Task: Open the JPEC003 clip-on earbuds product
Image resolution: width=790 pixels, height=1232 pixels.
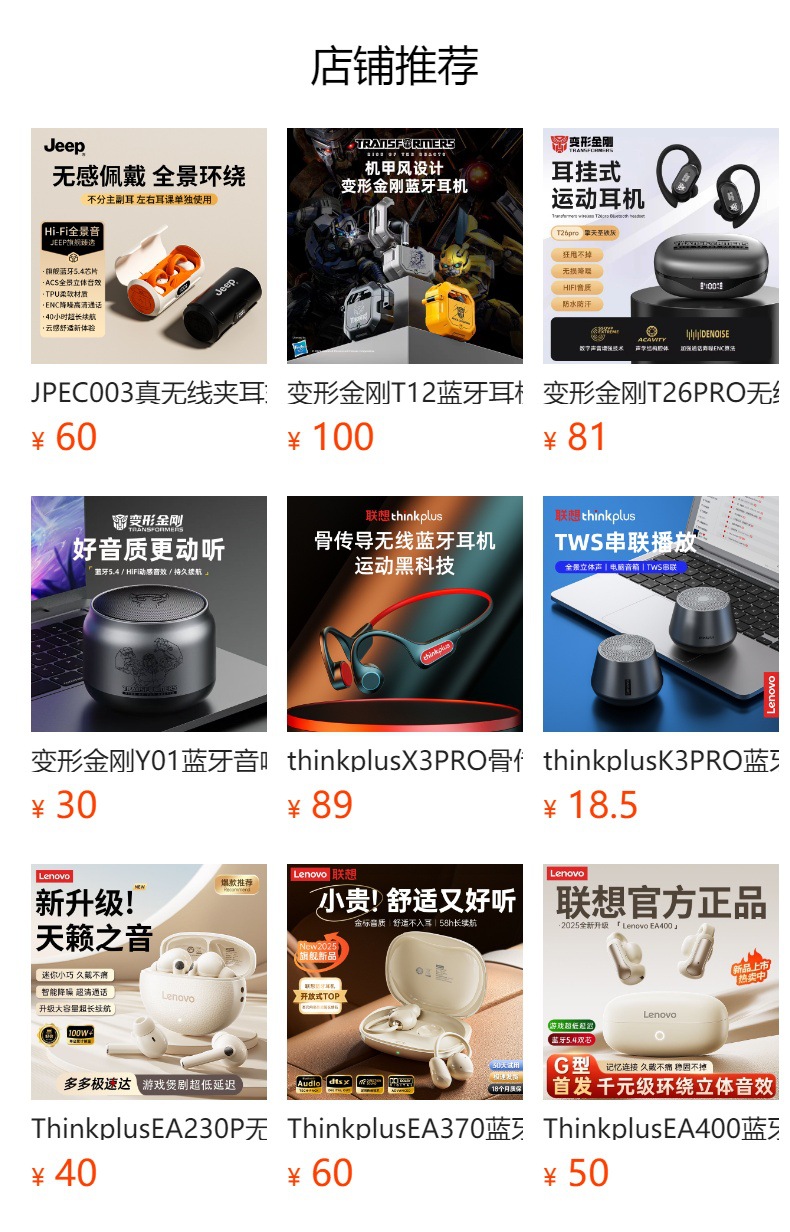Action: coord(149,246)
